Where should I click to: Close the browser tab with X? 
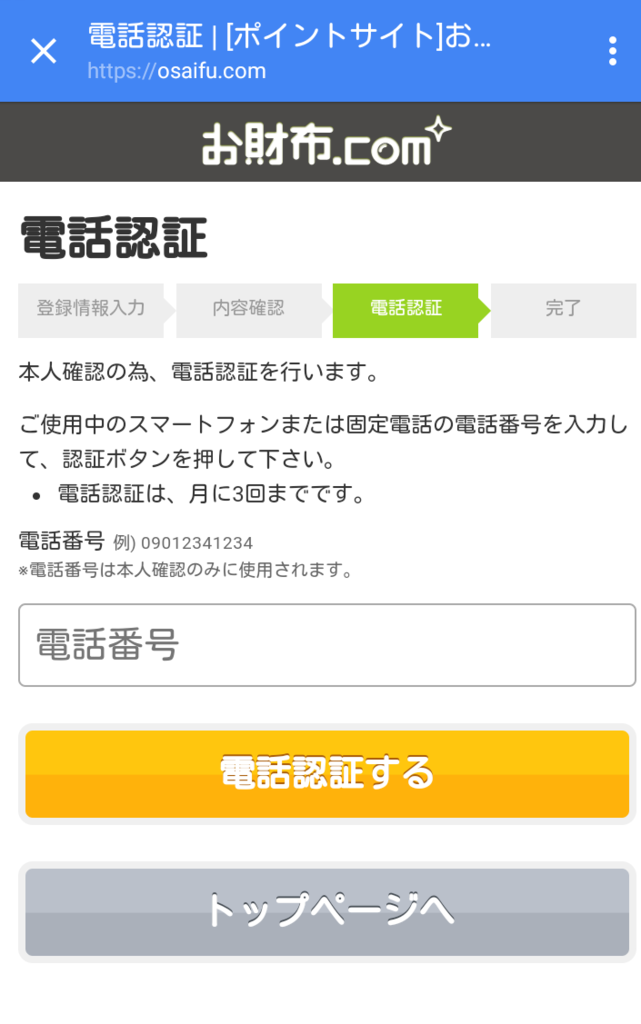[x=44, y=51]
